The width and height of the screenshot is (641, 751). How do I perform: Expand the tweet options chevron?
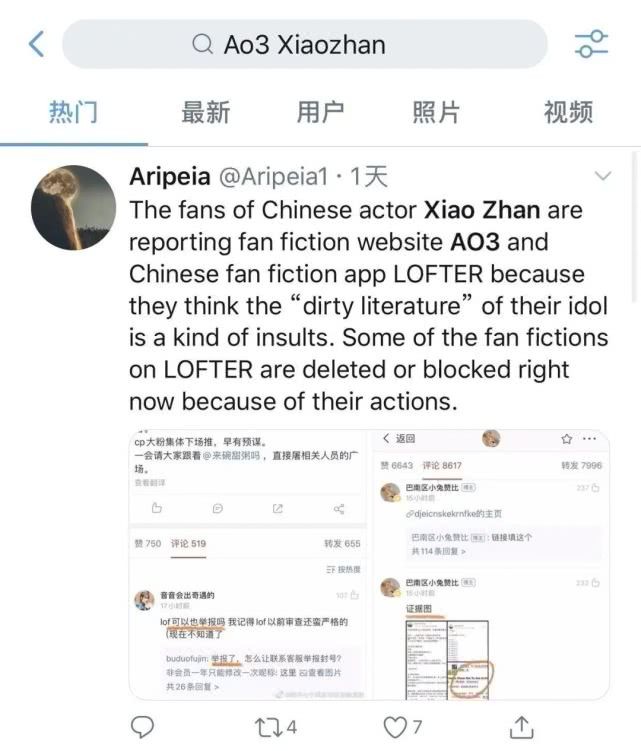(x=603, y=177)
